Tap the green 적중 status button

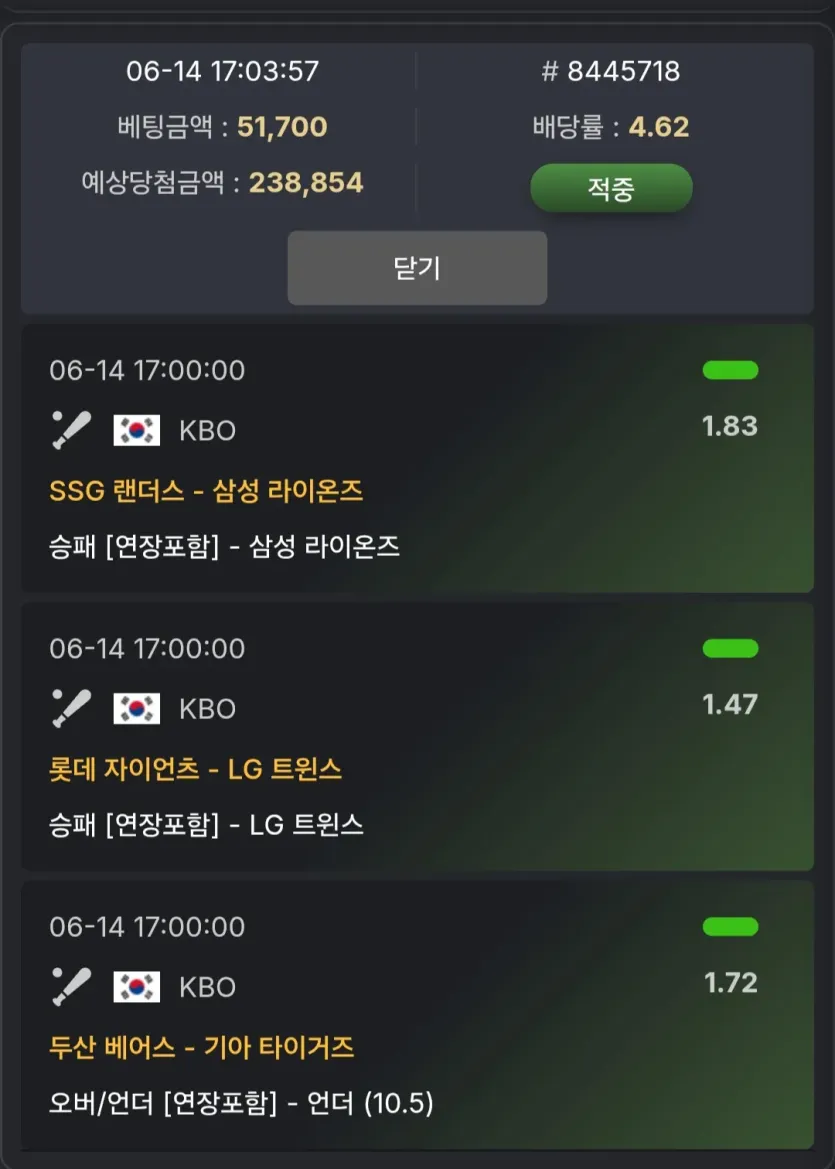(611, 188)
